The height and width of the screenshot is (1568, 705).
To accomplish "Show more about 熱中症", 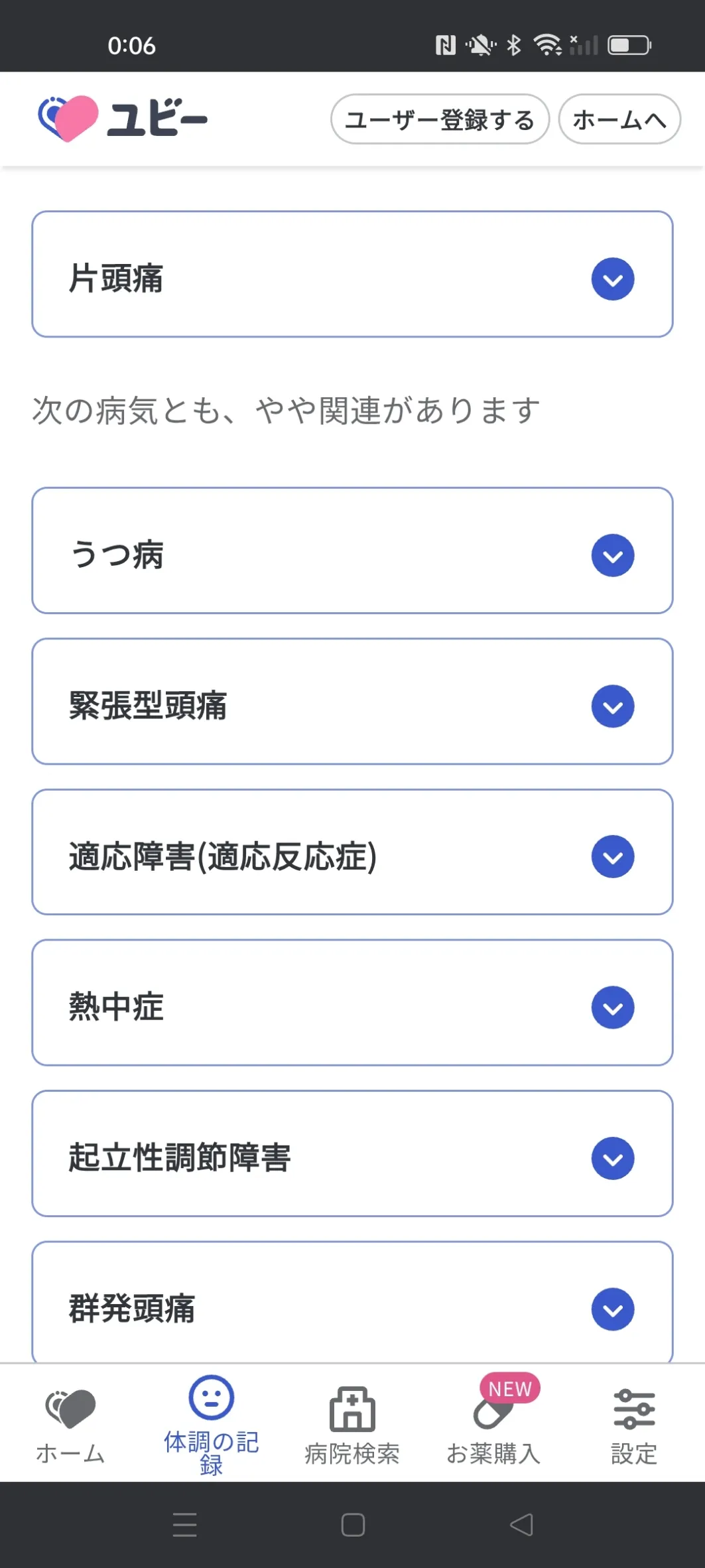I will pos(352,1003).
